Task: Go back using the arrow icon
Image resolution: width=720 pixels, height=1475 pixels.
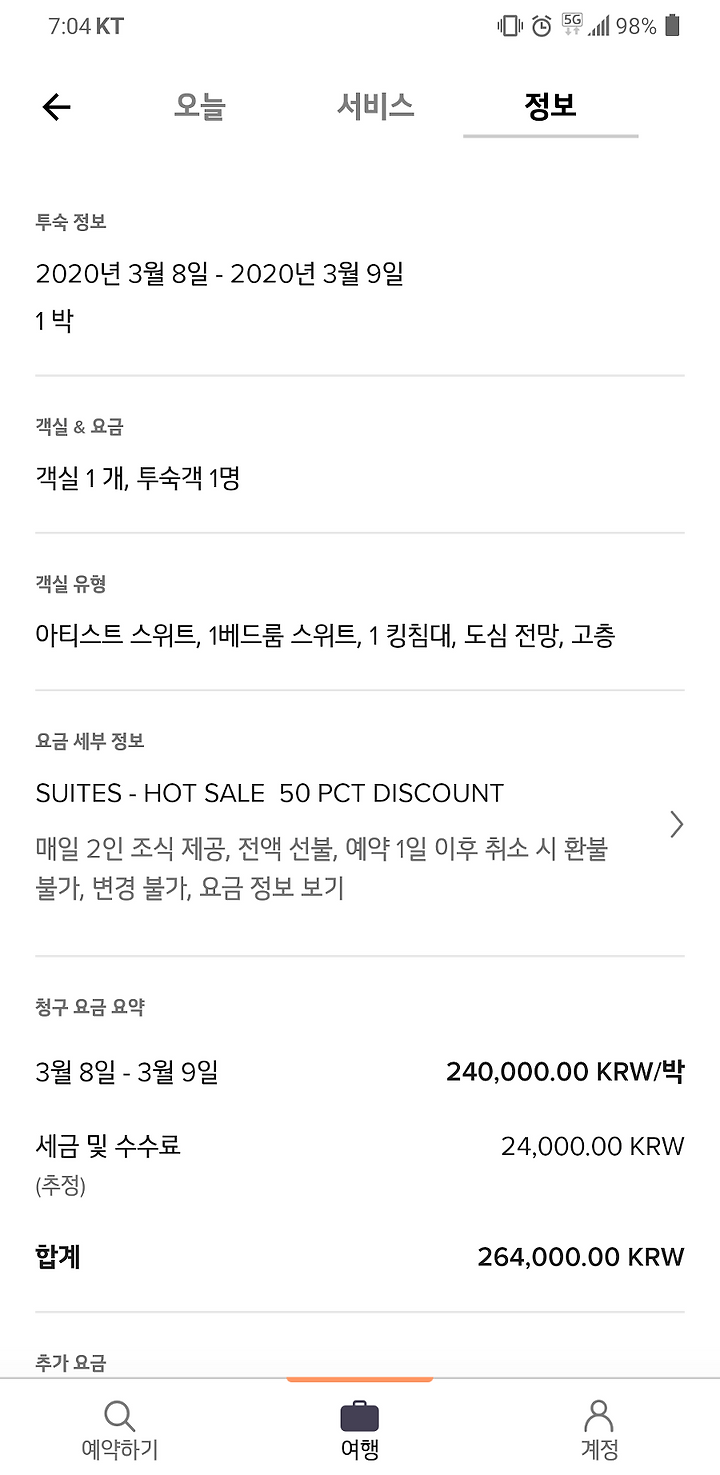Action: tap(57, 107)
